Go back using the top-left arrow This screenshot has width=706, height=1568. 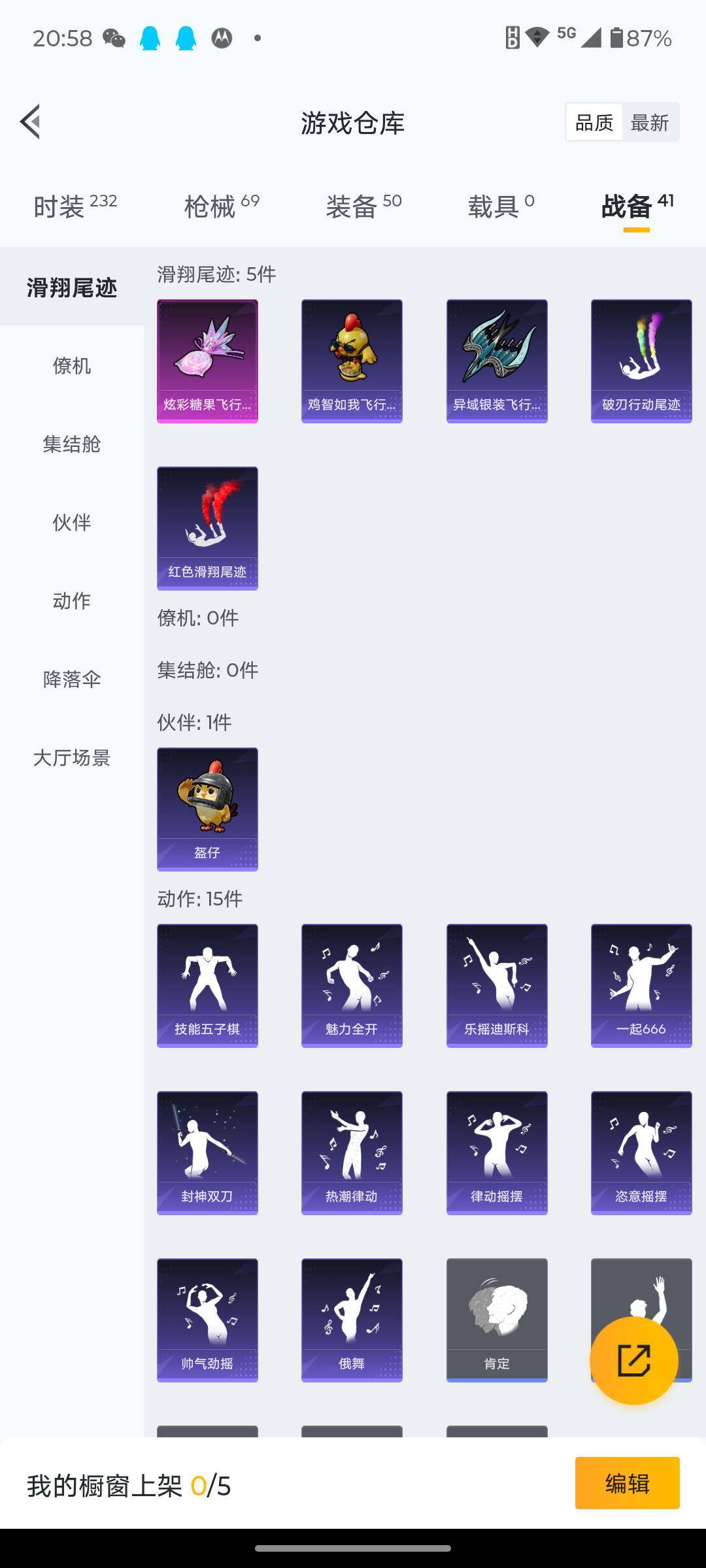tap(30, 122)
